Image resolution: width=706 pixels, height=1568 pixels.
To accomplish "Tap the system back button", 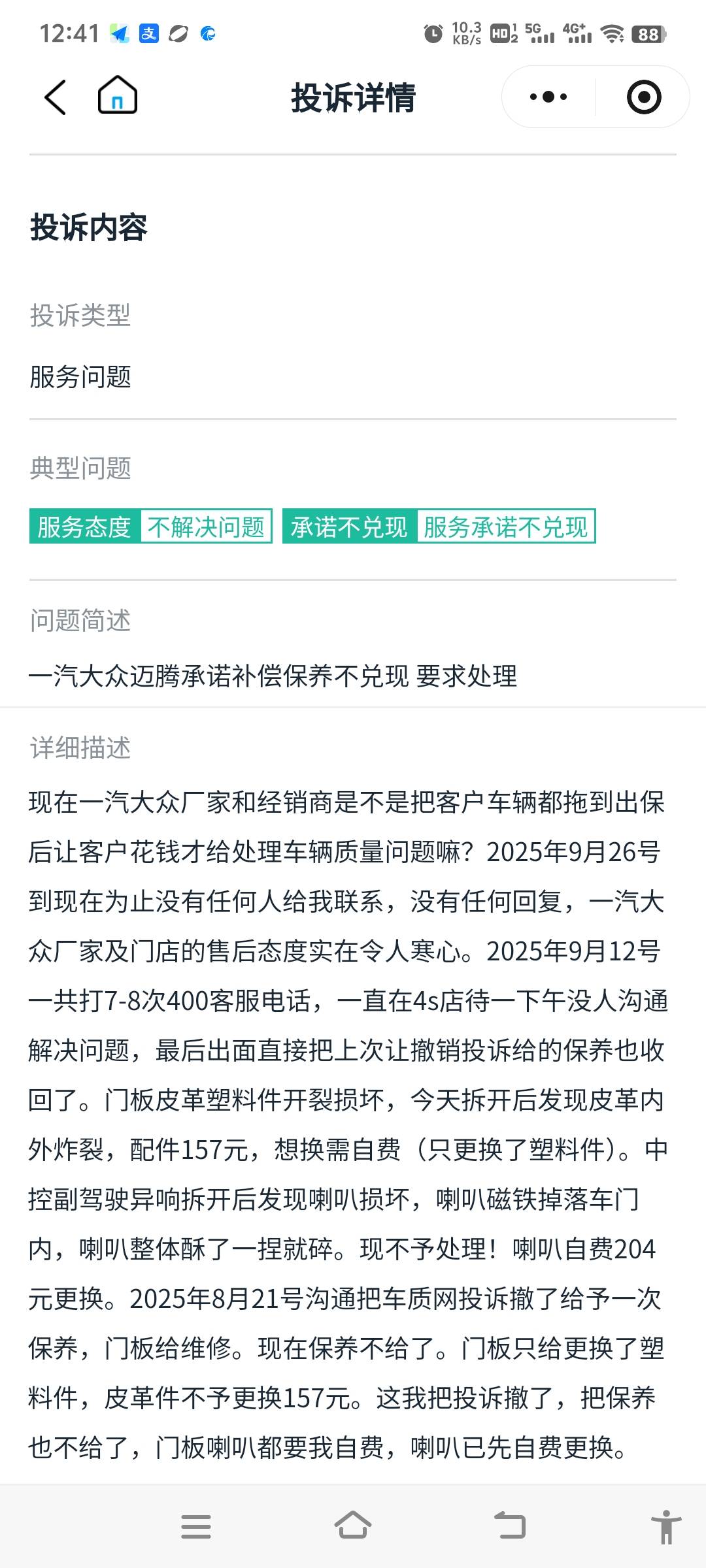I will [x=510, y=1526].
